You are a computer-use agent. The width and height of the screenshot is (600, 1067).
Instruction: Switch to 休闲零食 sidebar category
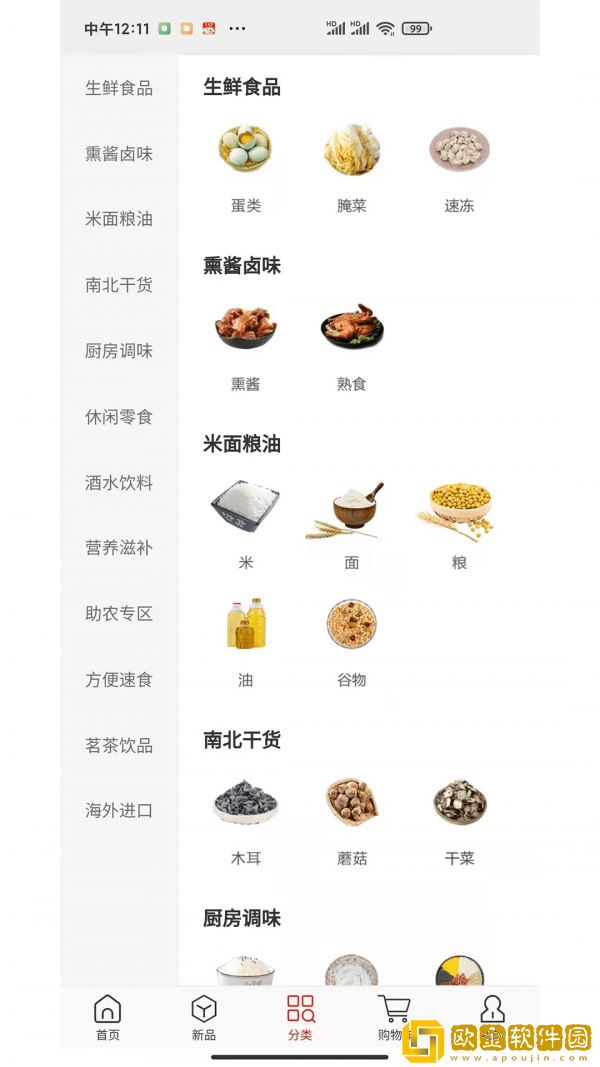[x=119, y=417]
